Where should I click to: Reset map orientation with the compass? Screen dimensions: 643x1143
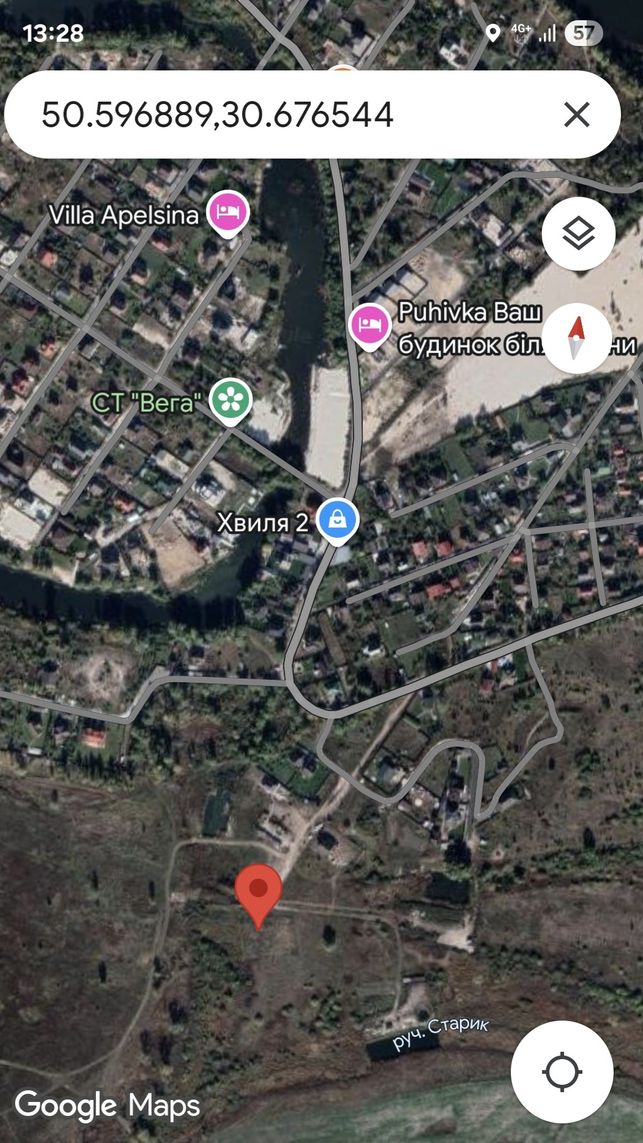tap(577, 339)
